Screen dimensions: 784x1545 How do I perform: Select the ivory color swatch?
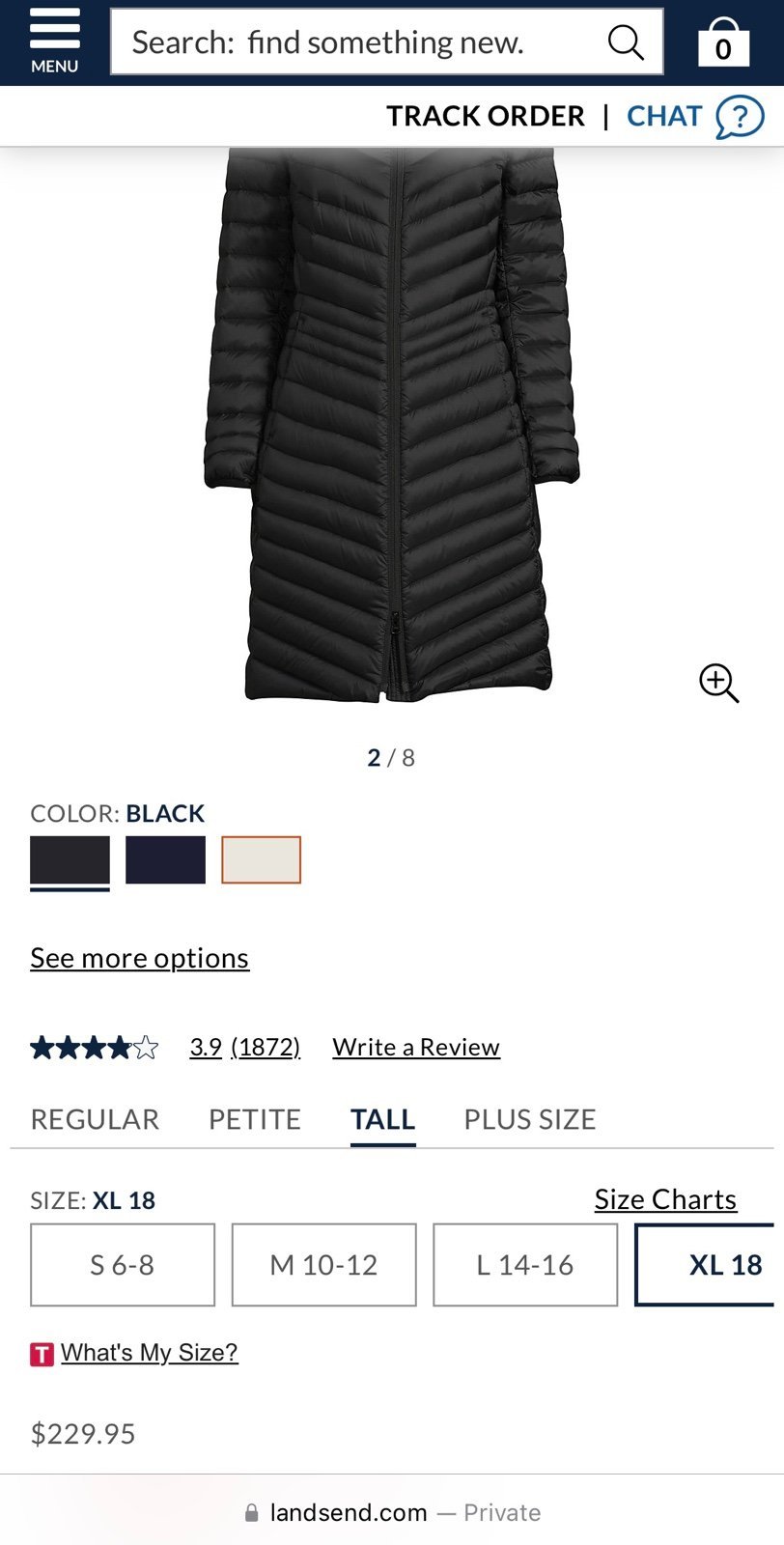click(x=261, y=859)
